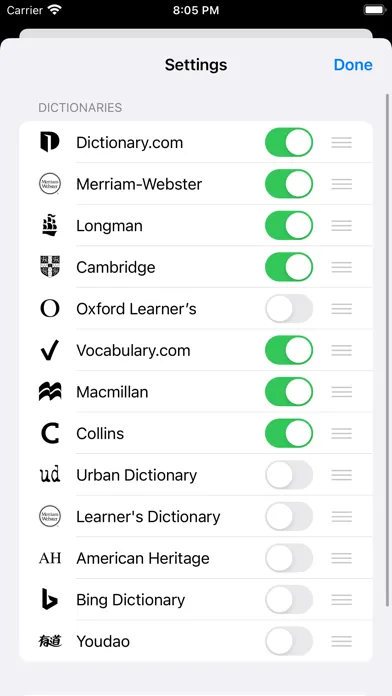
Task: Tap the reorder handle beside Youdao
Action: tap(341, 641)
